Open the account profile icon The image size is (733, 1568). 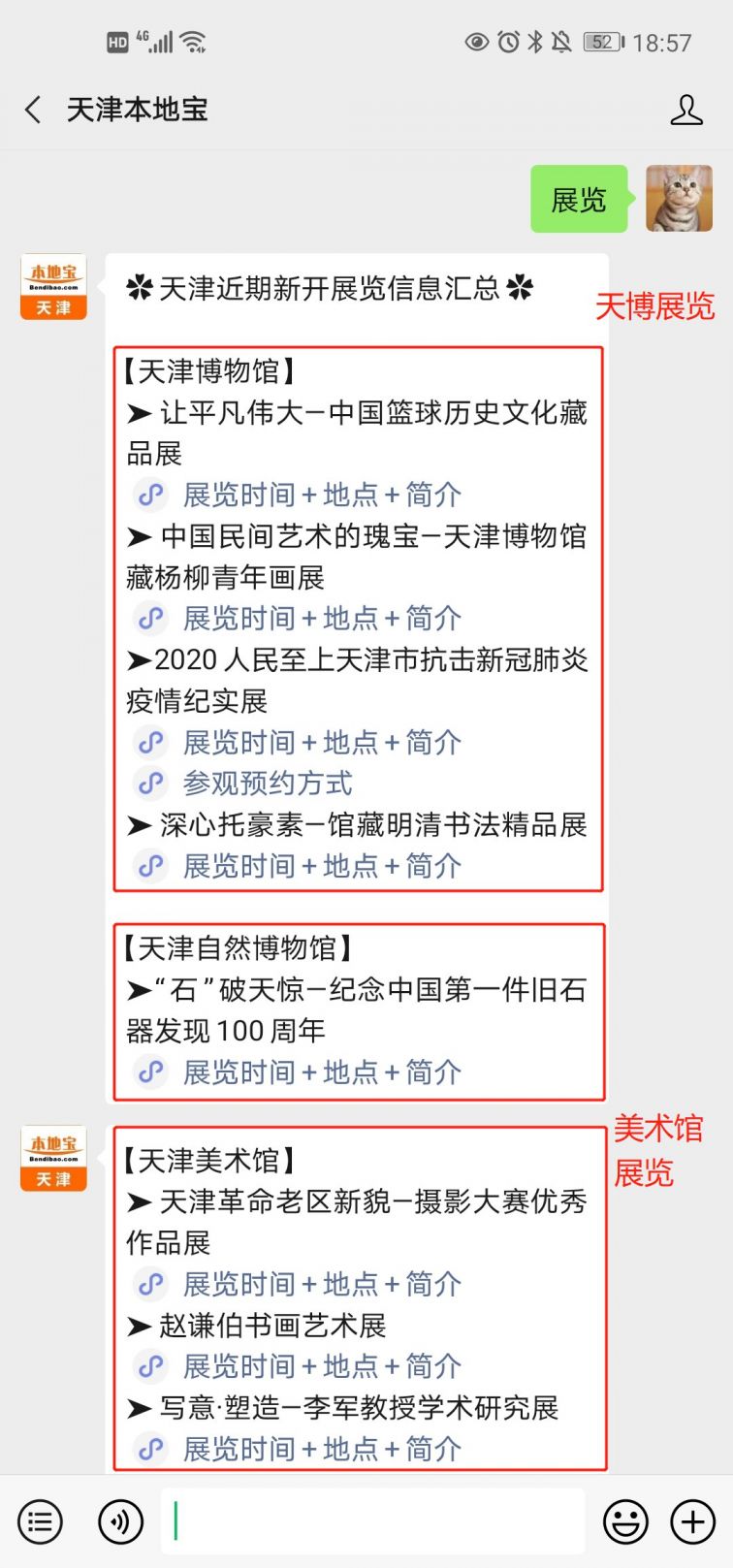tap(686, 110)
